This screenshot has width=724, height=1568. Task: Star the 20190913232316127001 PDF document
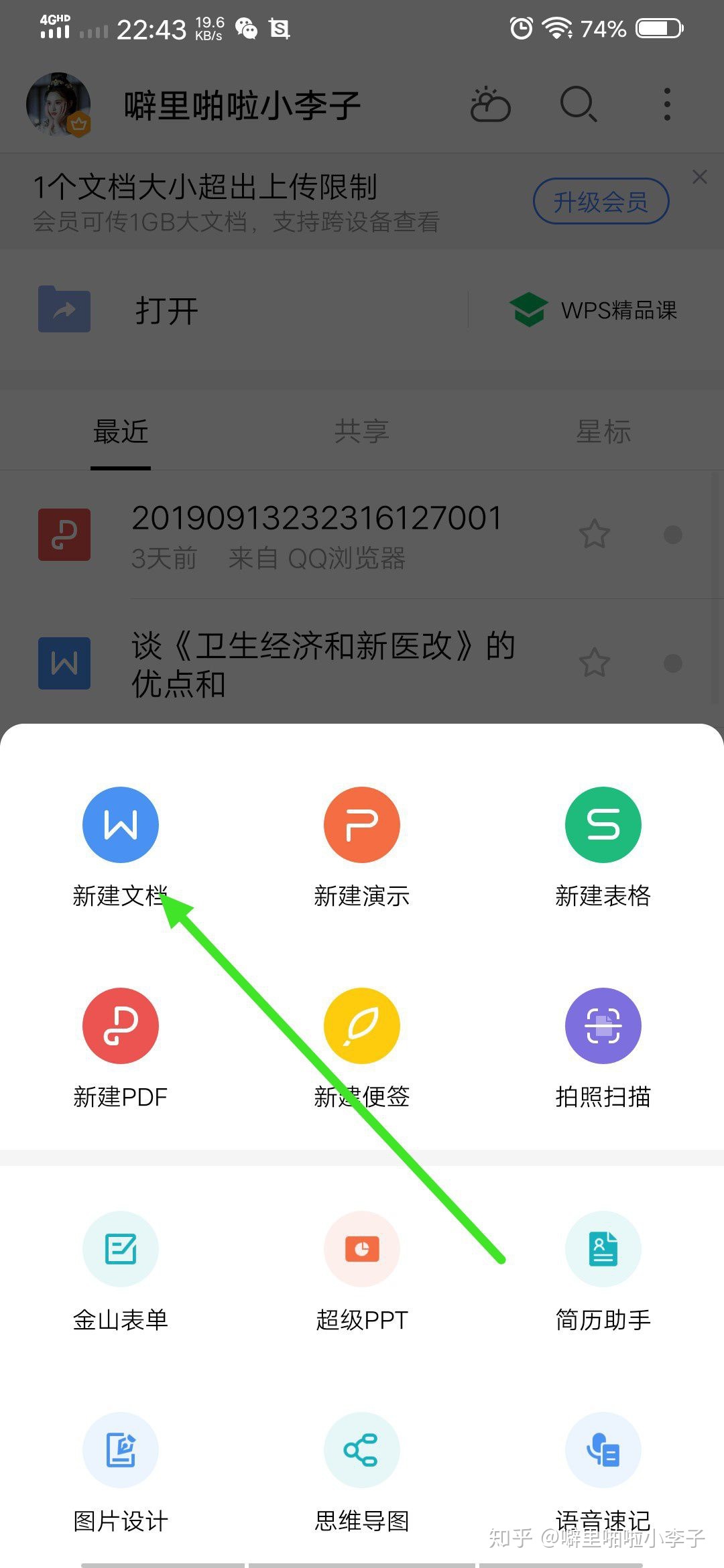tap(595, 534)
